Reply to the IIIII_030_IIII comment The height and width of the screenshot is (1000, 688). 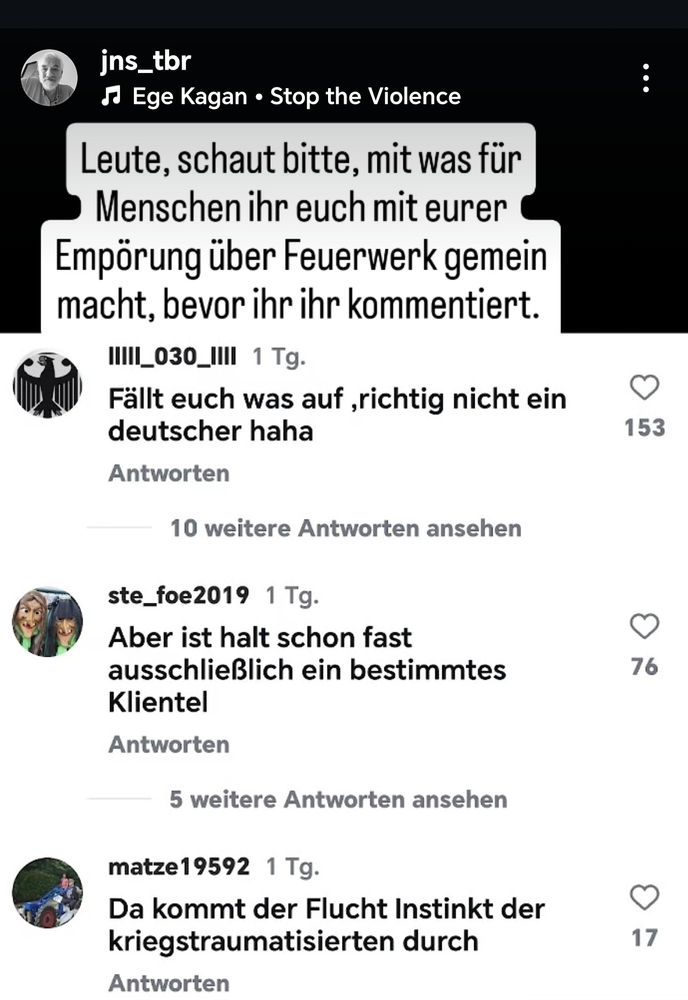click(x=168, y=473)
